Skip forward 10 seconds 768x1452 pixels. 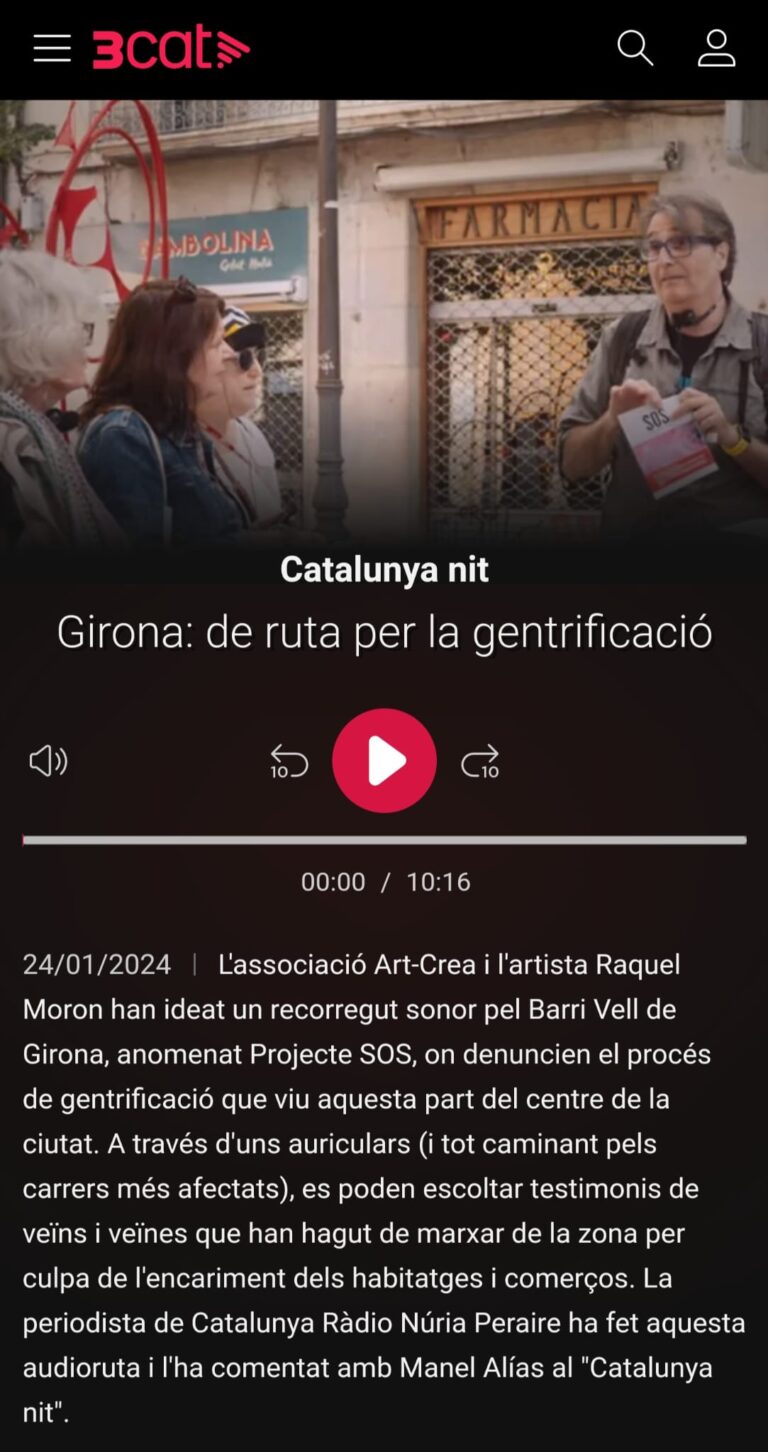pos(480,762)
